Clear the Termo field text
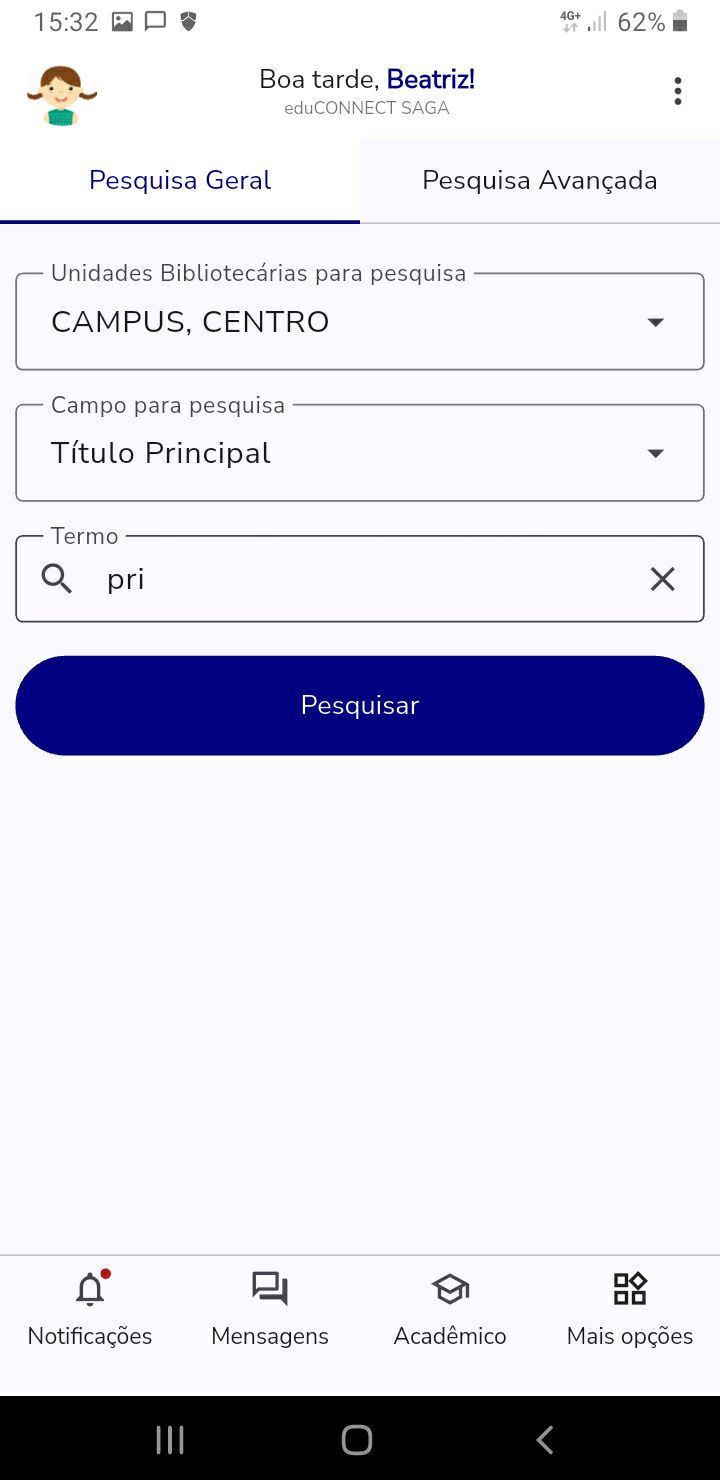Viewport: 720px width, 1480px height. point(662,579)
